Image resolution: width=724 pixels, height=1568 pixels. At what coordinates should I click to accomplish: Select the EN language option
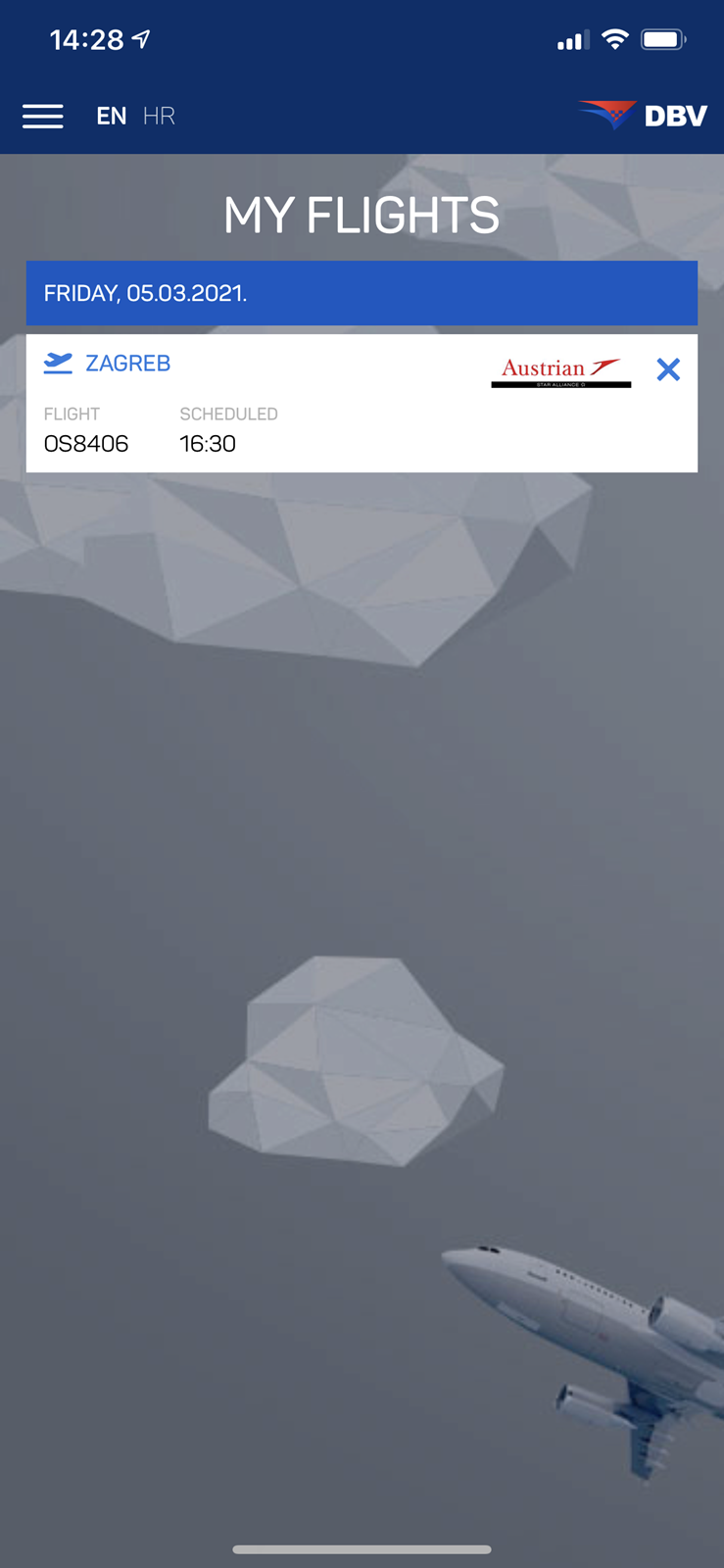tap(111, 117)
